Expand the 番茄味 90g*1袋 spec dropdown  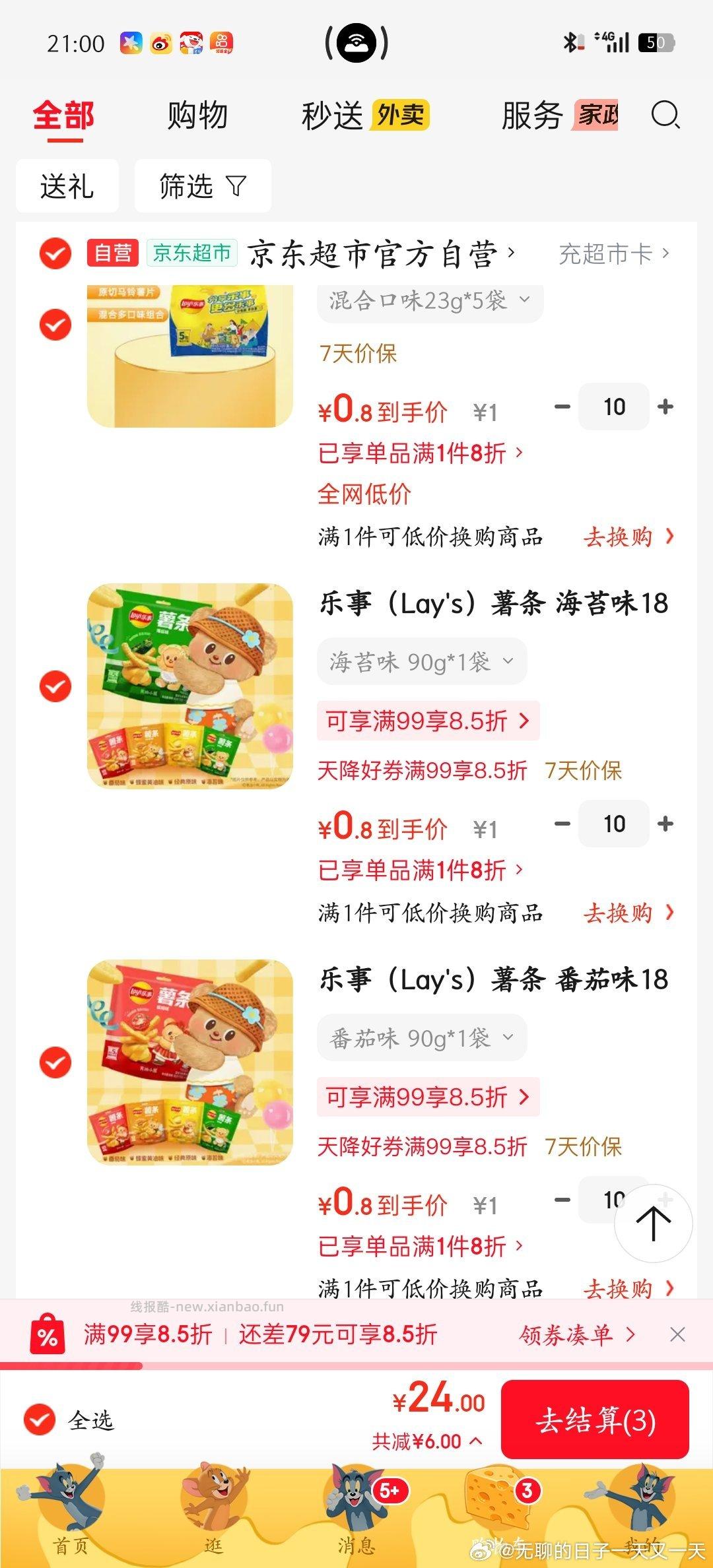click(421, 1038)
